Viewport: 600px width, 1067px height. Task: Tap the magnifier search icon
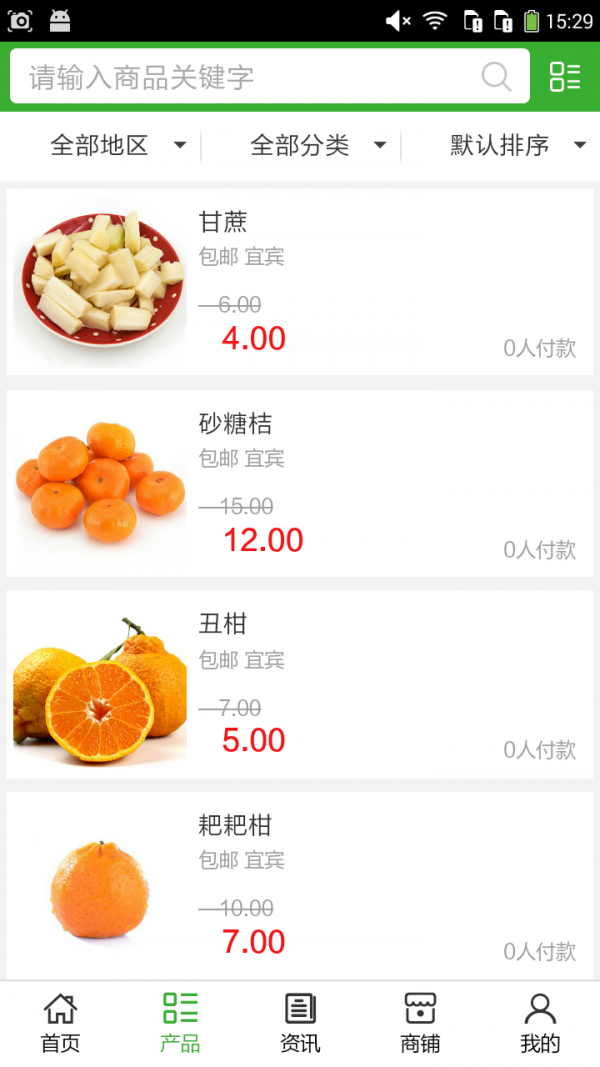click(496, 77)
